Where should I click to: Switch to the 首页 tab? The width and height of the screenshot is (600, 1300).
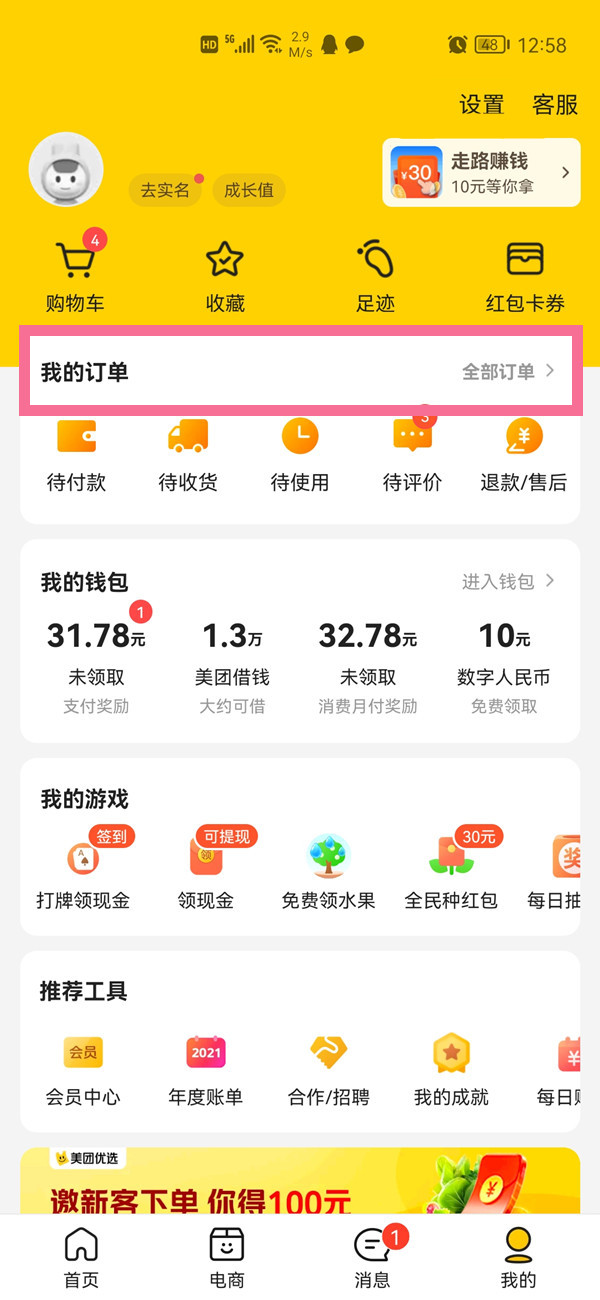[x=82, y=1257]
